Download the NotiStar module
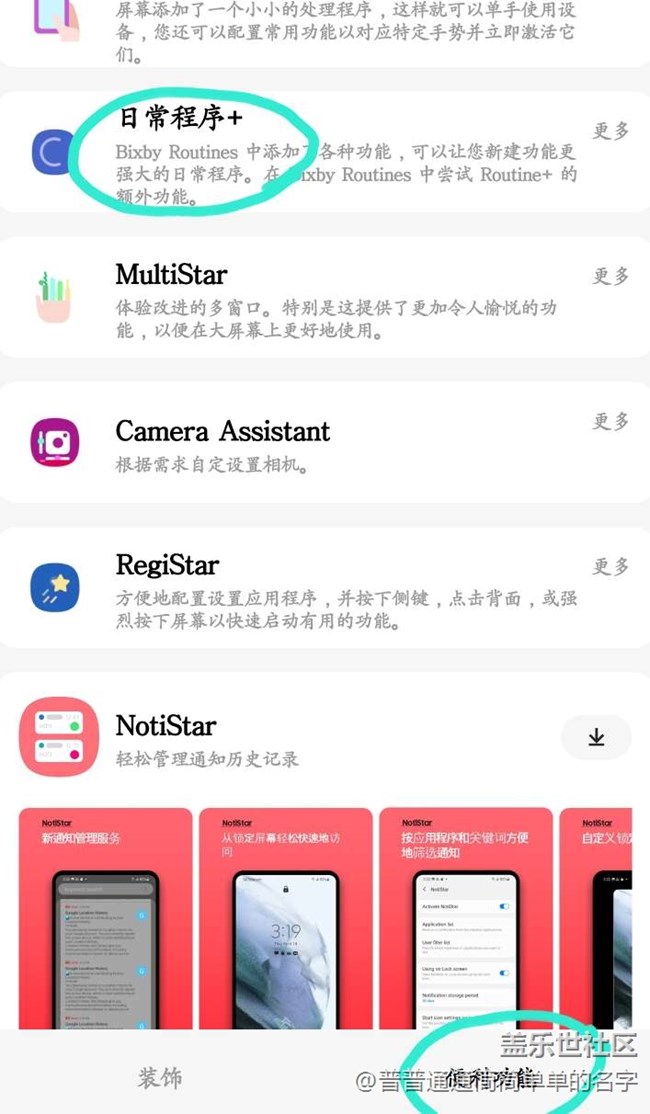Image resolution: width=650 pixels, height=1114 pixels. [596, 737]
